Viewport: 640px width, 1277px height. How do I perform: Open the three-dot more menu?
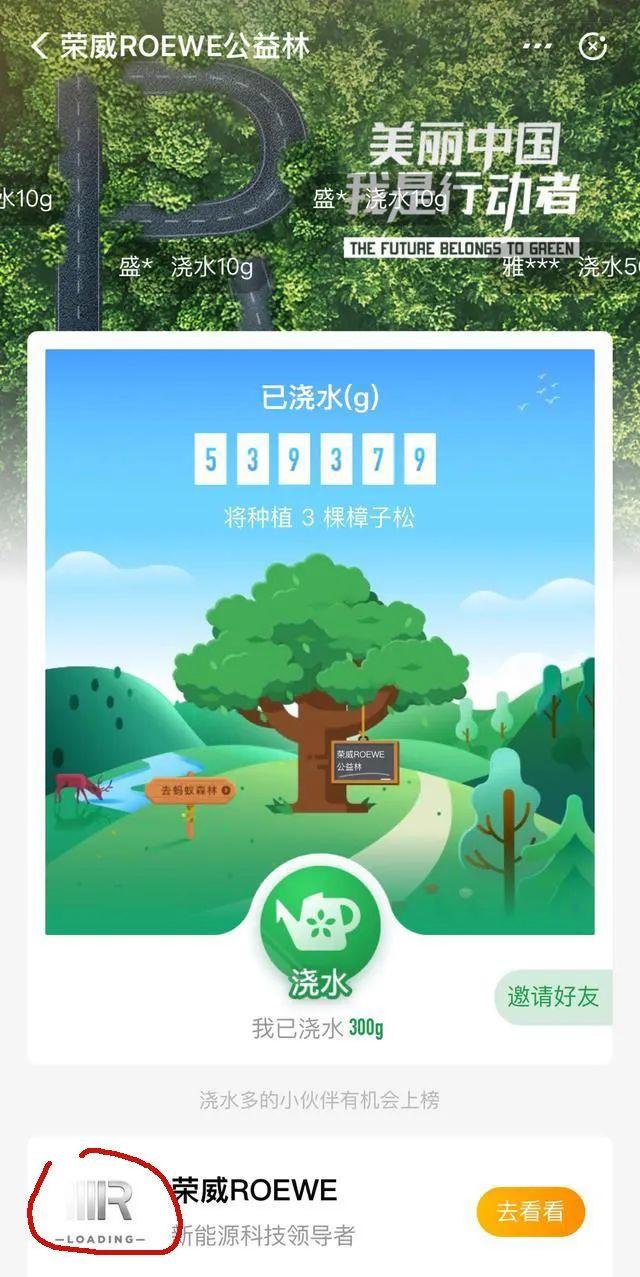(x=537, y=46)
